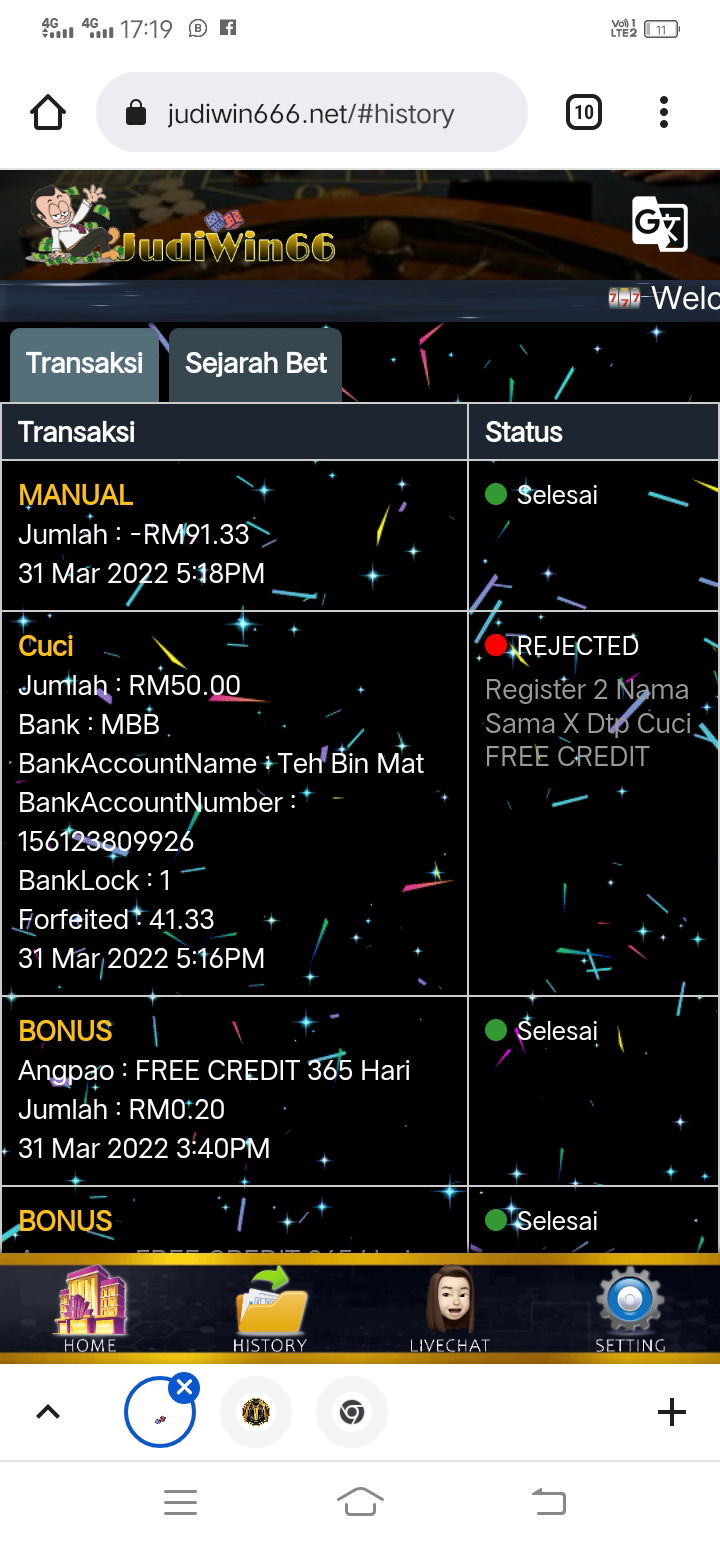
Task: Tap the site lock padlock in the address bar
Action: (136, 112)
